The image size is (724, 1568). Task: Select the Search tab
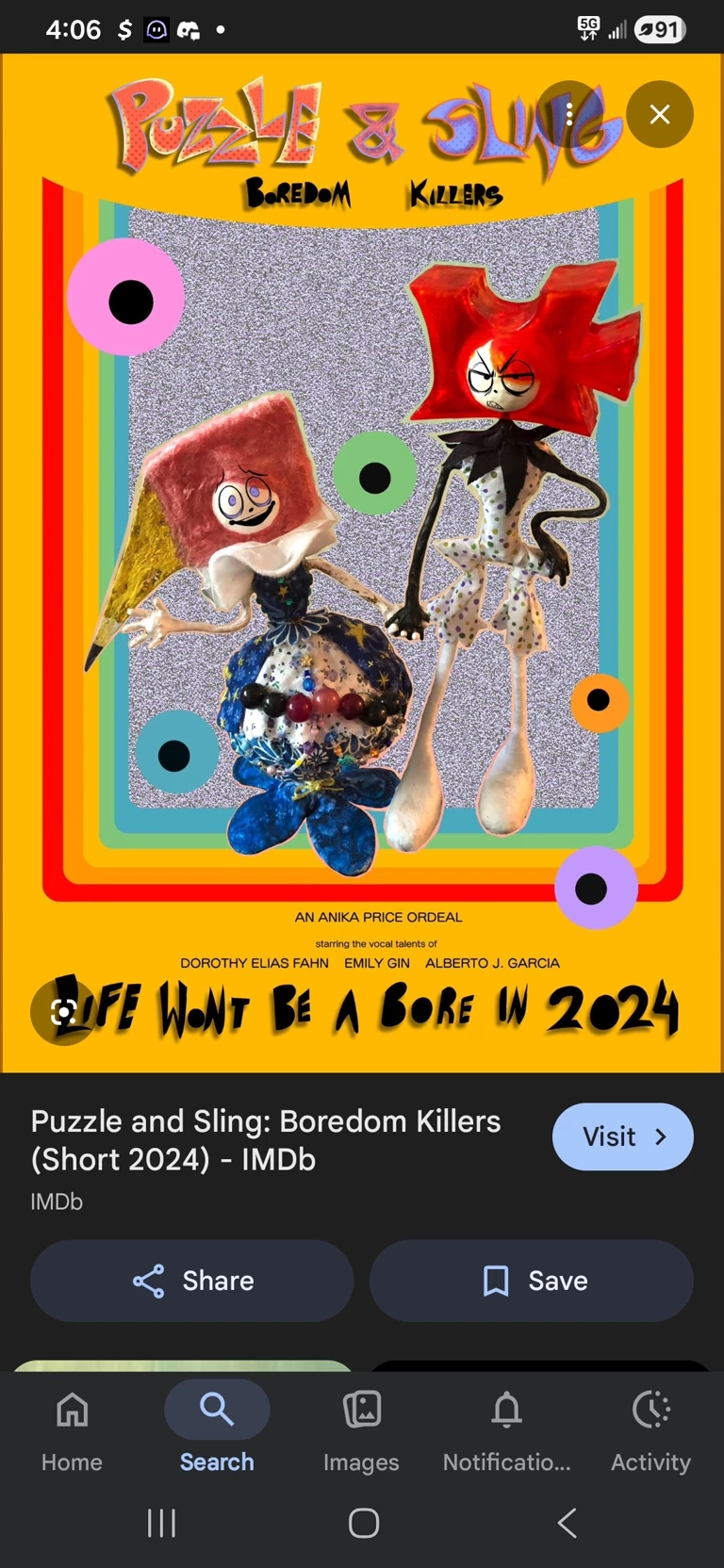[217, 1428]
